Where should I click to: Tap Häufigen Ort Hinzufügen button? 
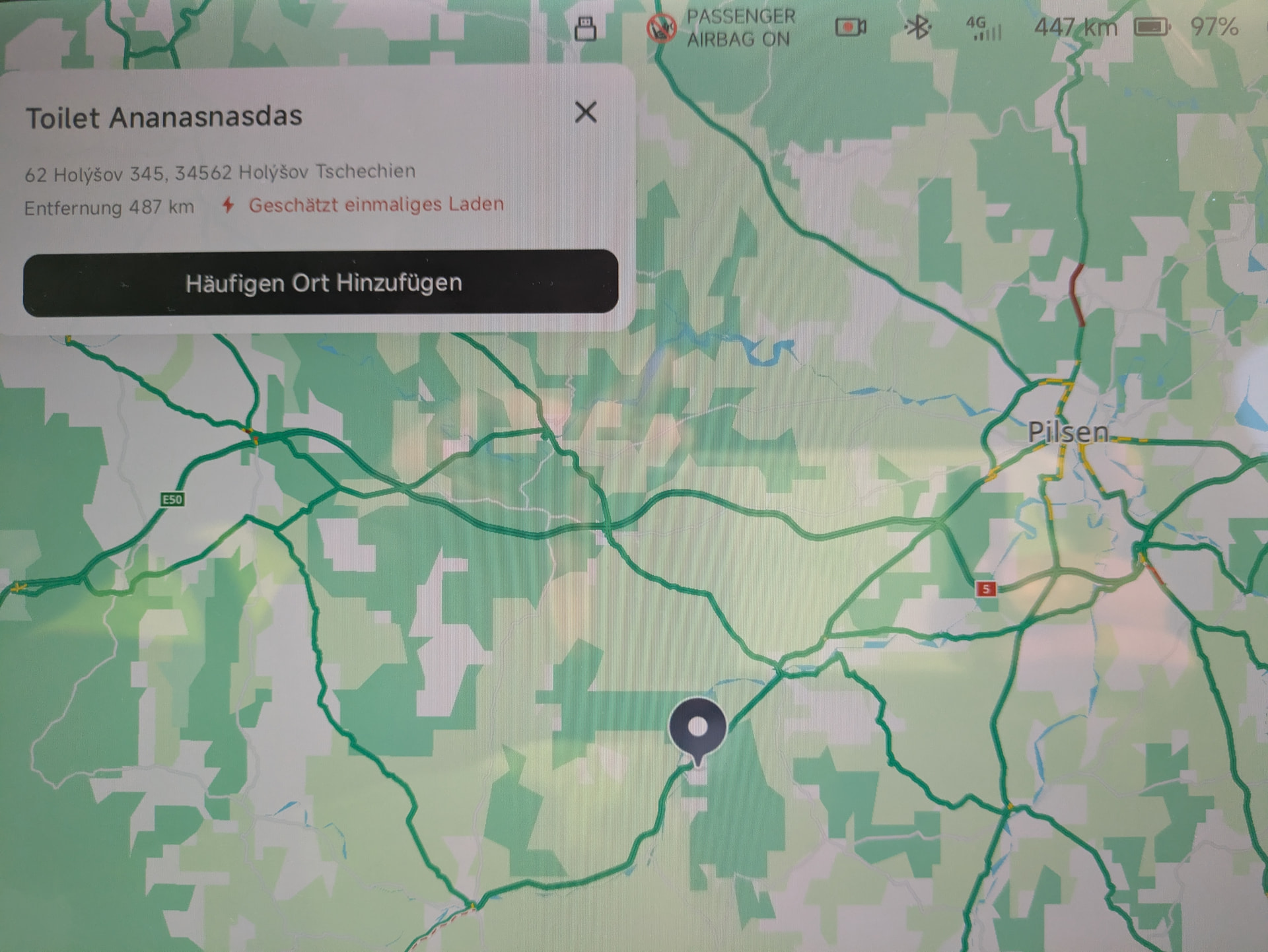(x=321, y=283)
